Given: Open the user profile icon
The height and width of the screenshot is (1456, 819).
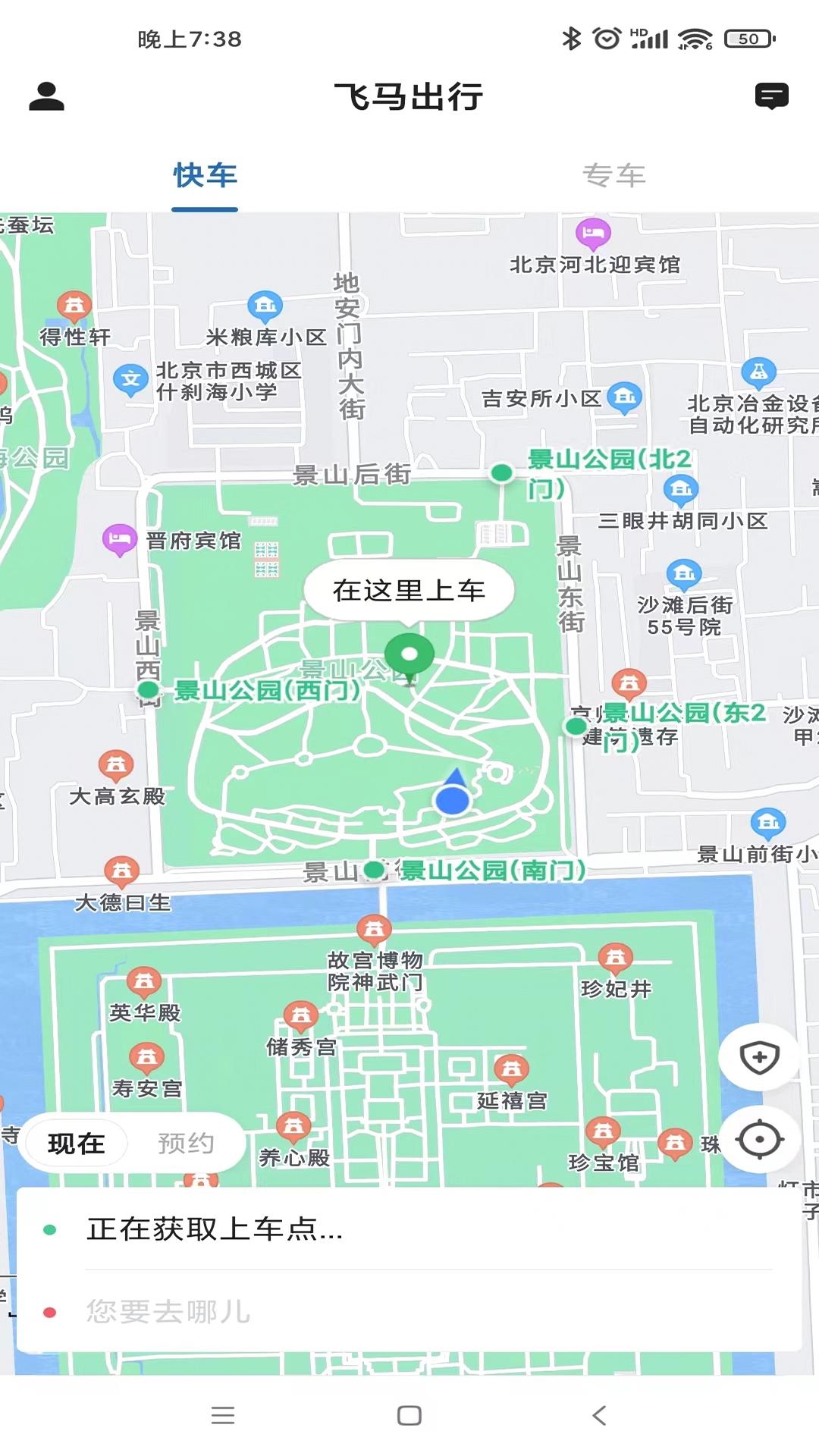Looking at the screenshot, I should click(47, 97).
